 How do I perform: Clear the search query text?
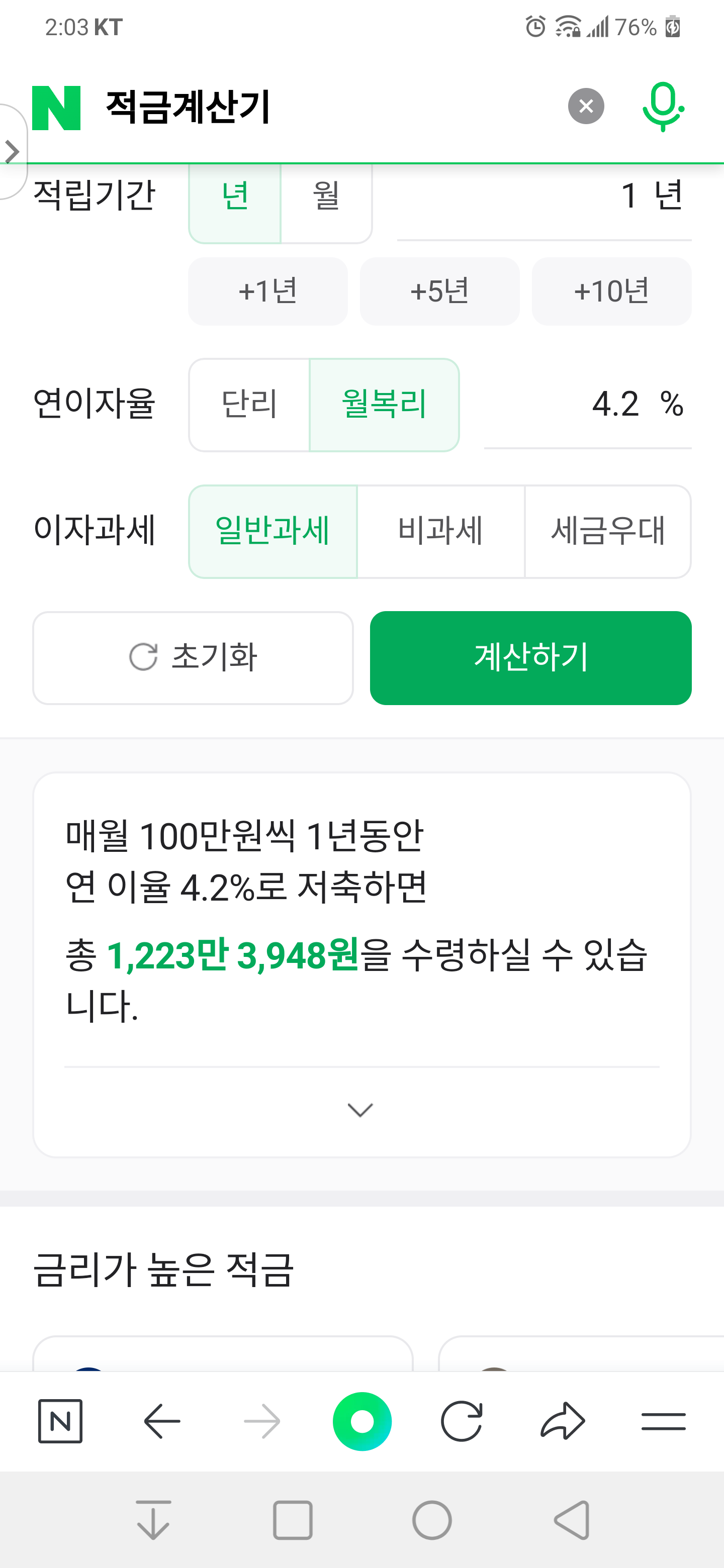coord(586,107)
